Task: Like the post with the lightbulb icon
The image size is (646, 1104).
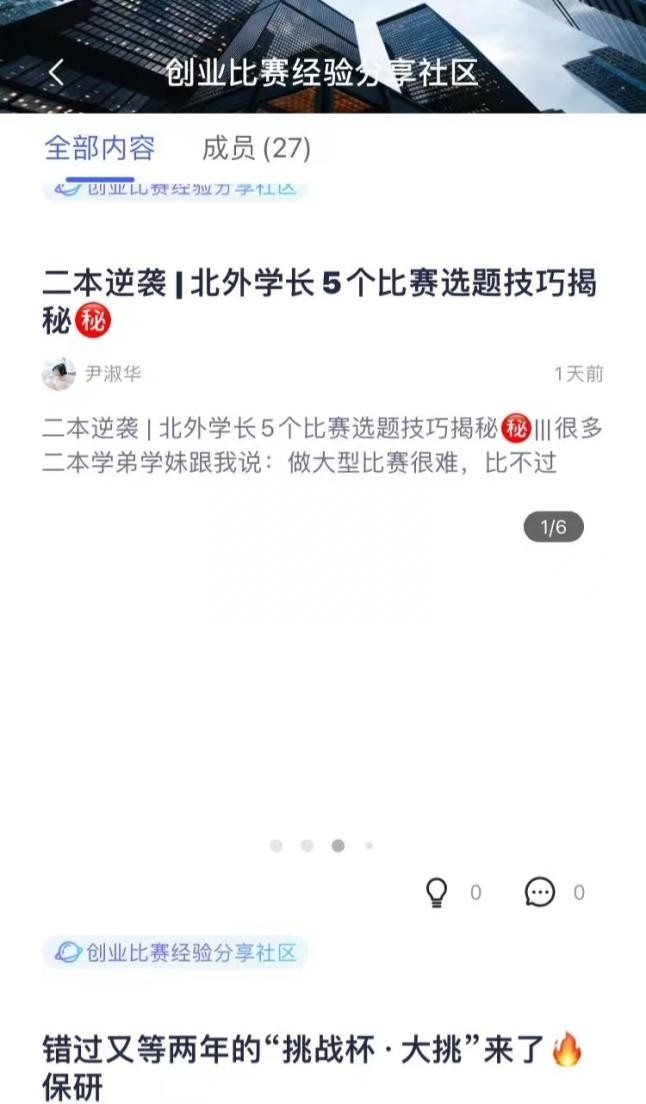Action: (x=437, y=892)
